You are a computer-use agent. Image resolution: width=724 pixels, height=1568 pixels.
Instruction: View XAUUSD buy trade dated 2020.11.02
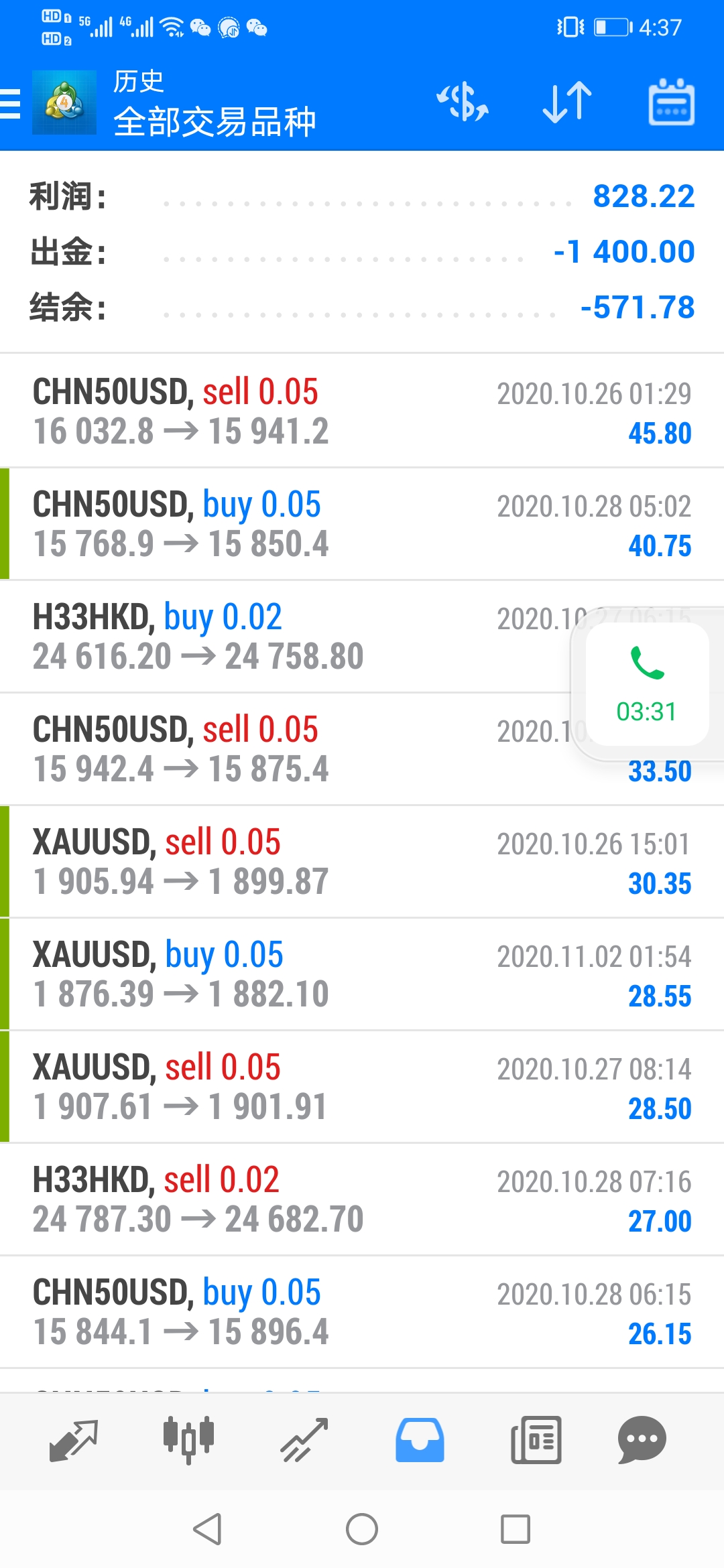[x=362, y=974]
